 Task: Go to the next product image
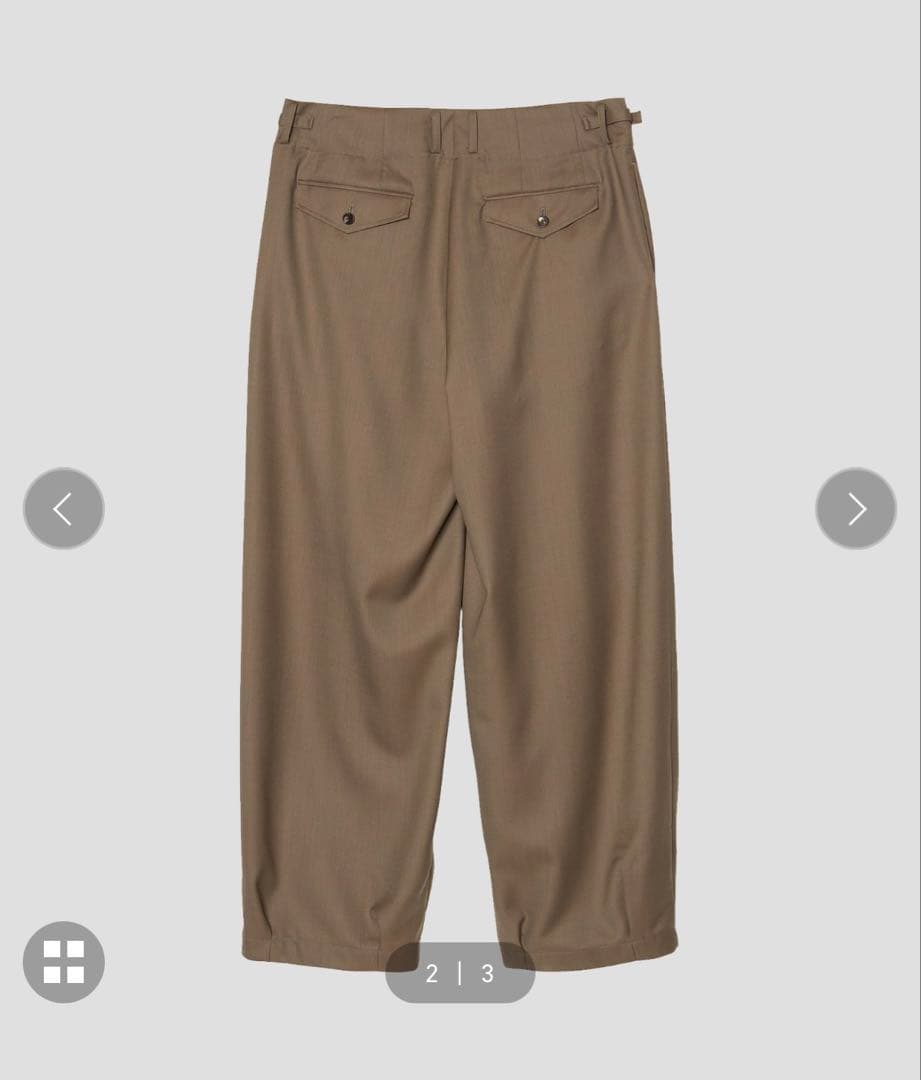click(x=855, y=508)
